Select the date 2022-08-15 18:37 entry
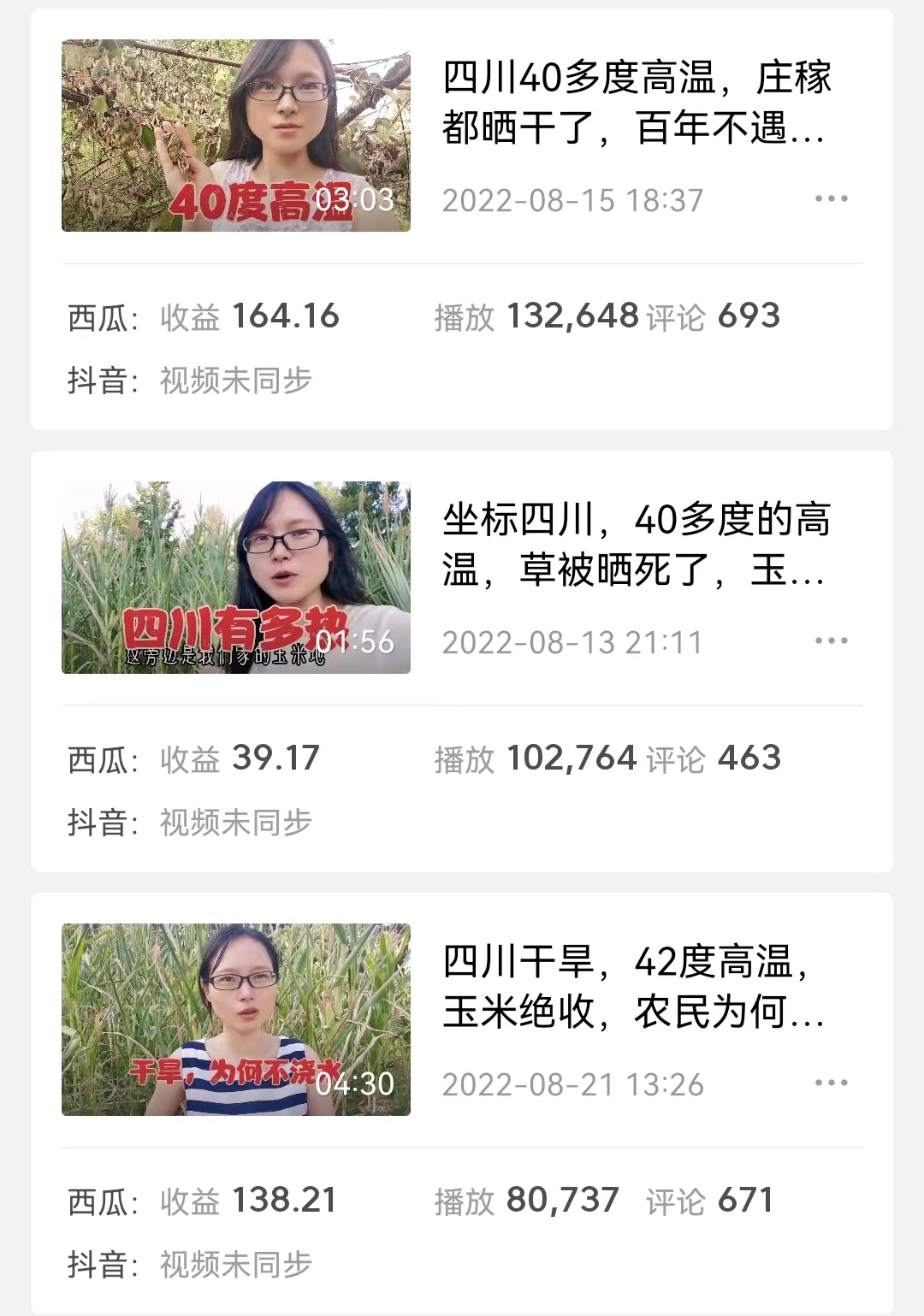 570,199
